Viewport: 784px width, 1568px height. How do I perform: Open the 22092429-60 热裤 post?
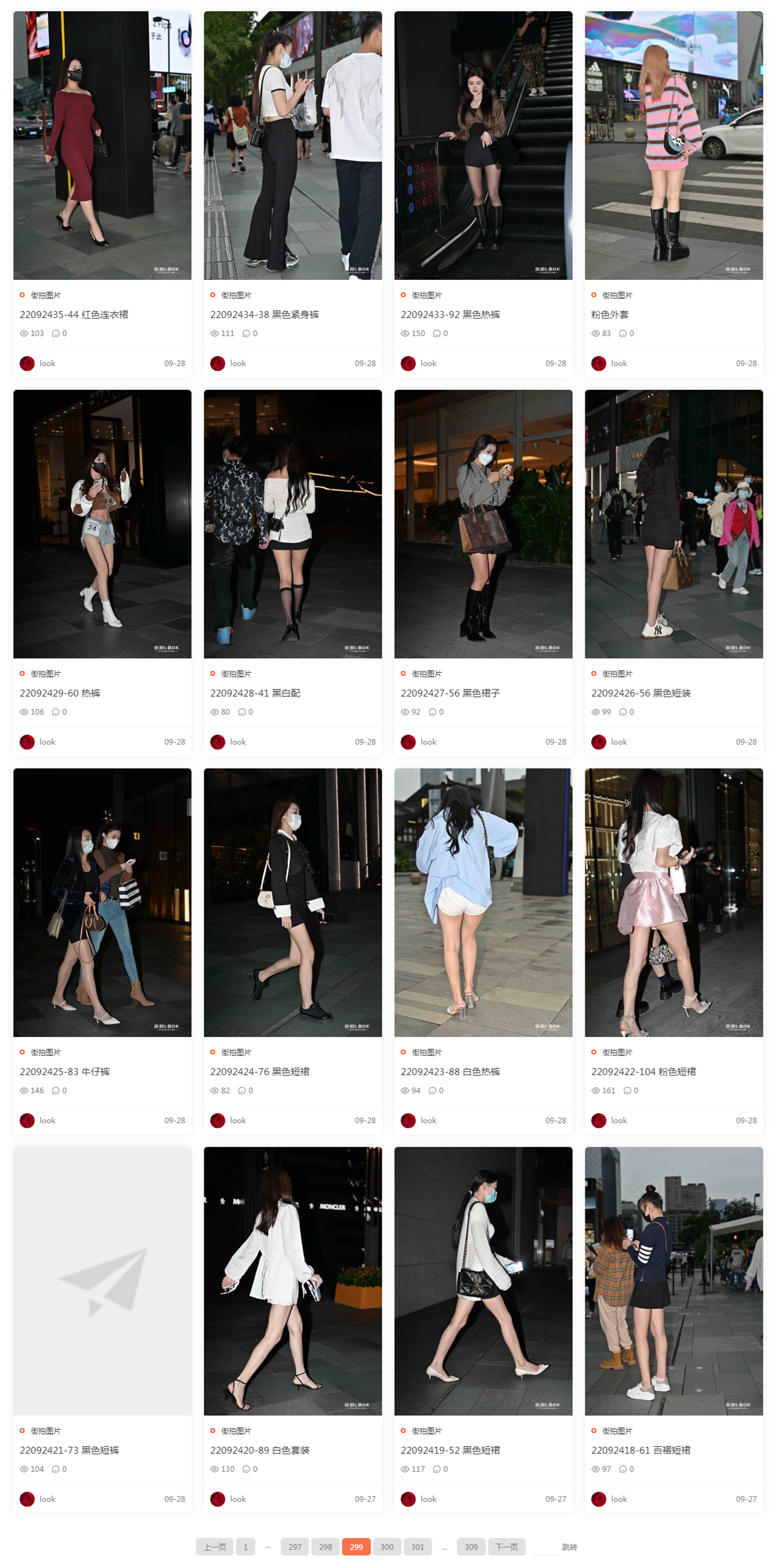click(60, 693)
